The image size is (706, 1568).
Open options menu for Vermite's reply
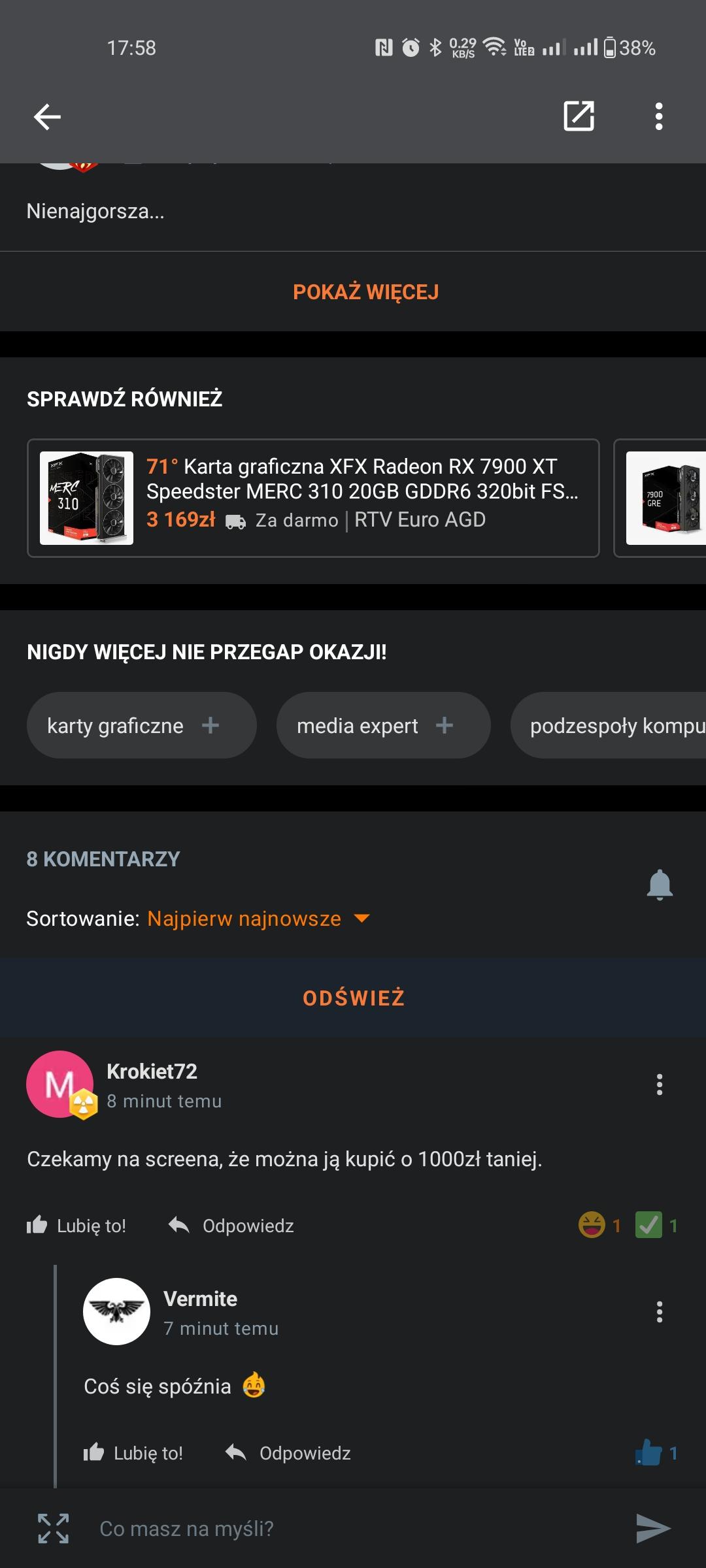(x=660, y=1312)
